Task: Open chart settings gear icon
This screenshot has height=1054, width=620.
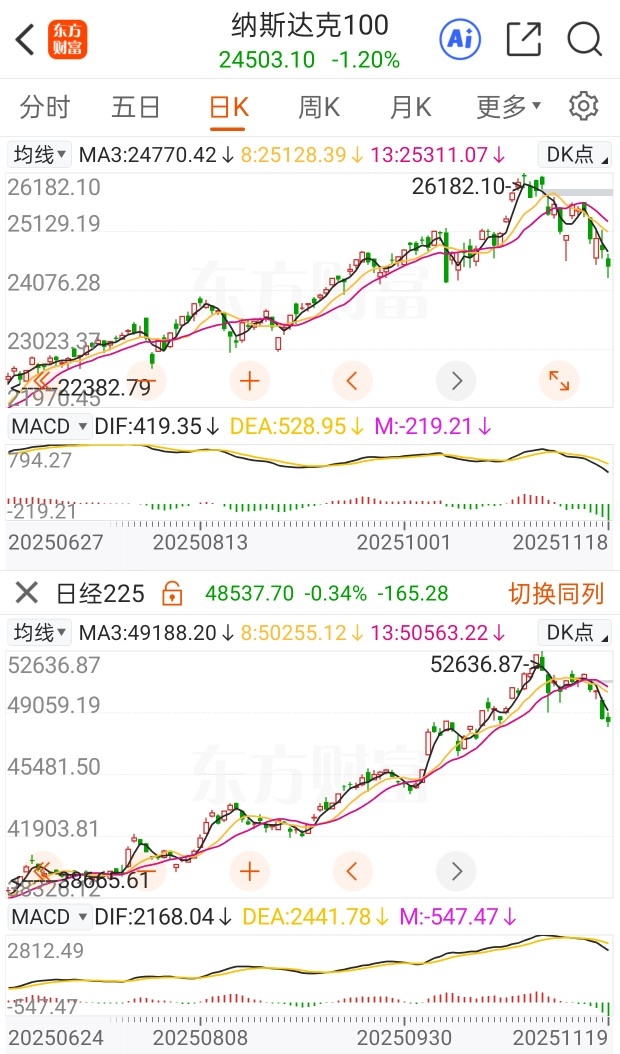Action: click(583, 106)
